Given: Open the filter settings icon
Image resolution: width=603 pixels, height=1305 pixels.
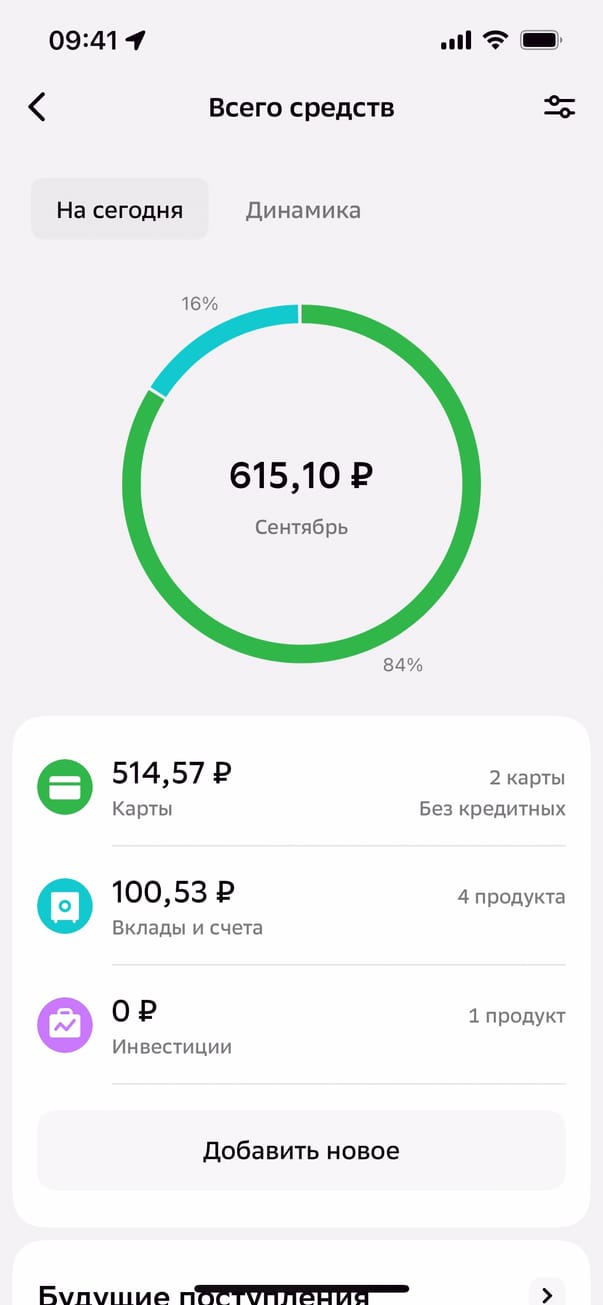Looking at the screenshot, I should 559,107.
